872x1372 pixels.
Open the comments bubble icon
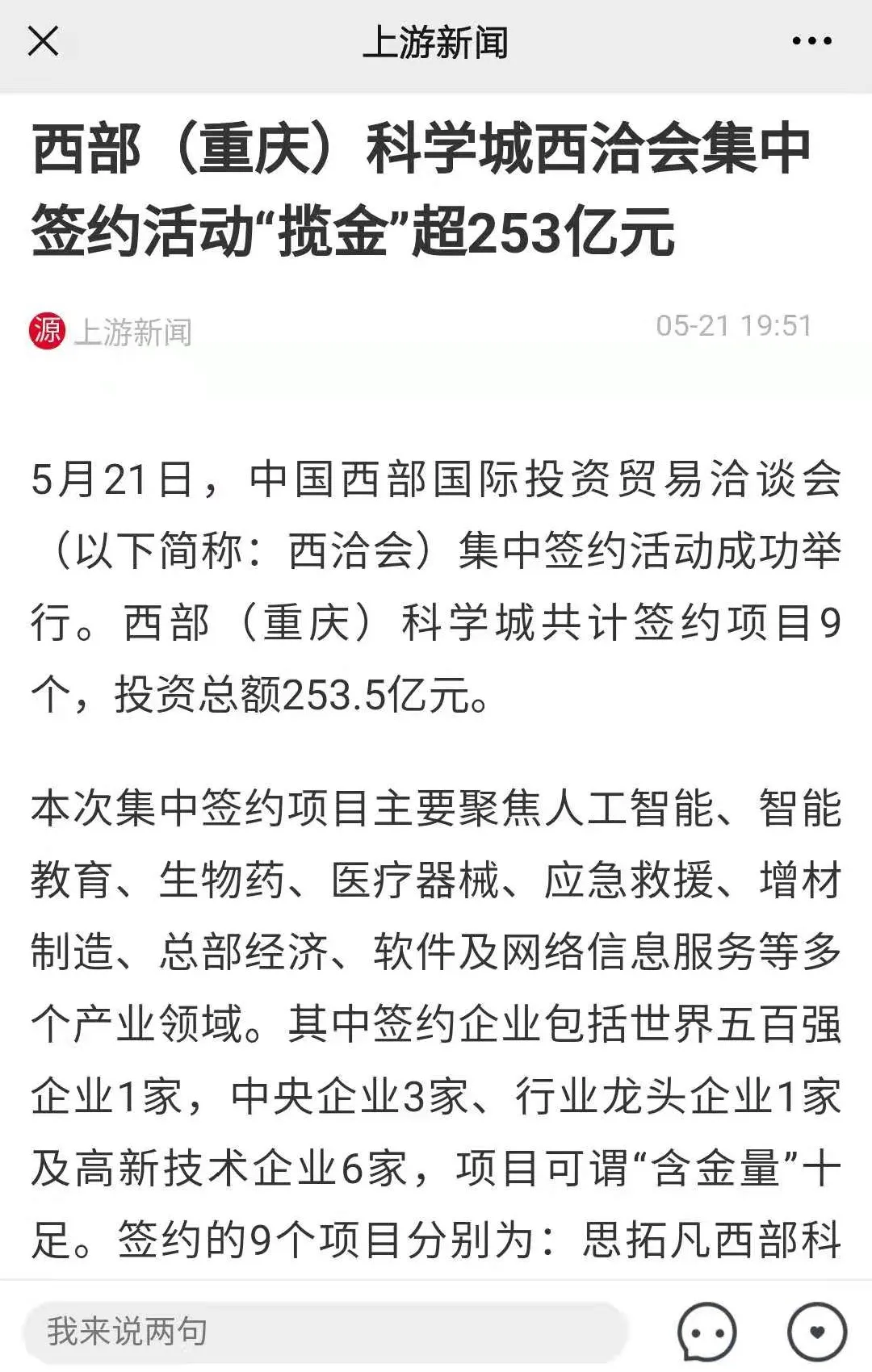pyautogui.click(x=707, y=1332)
